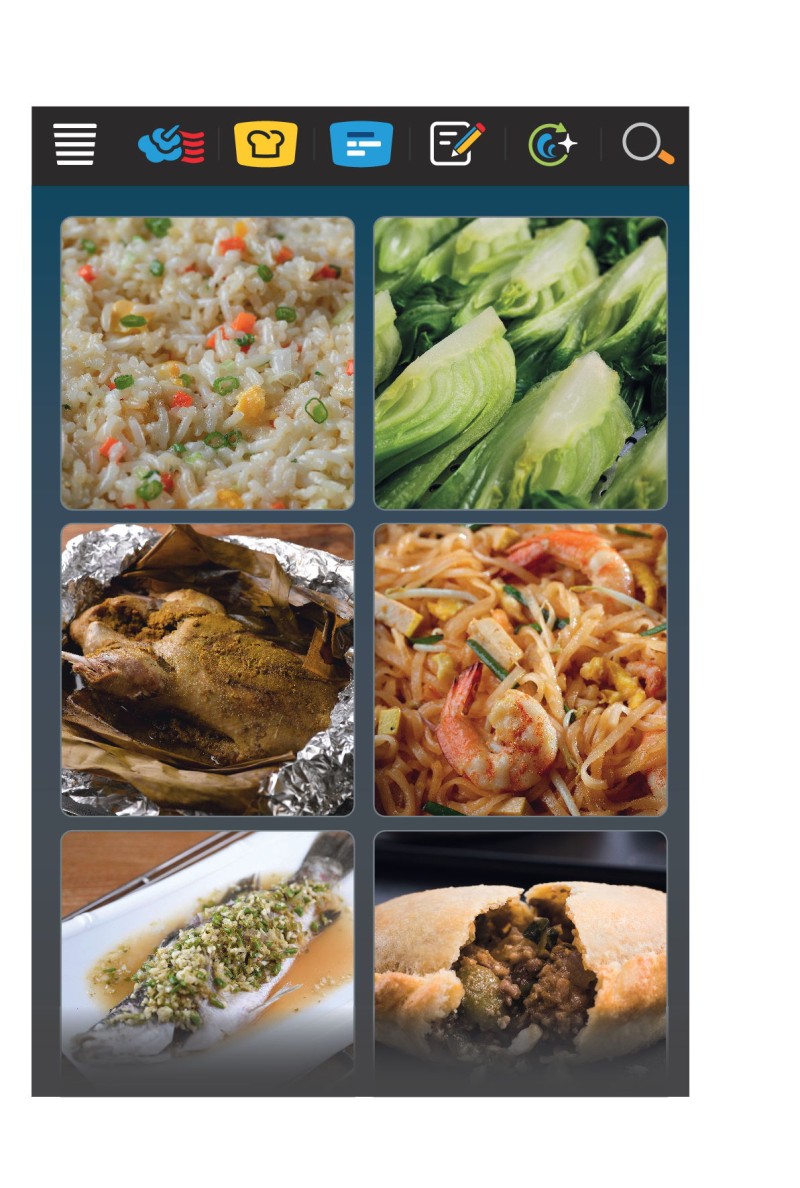
Task: Open search with the magnifier icon
Action: (x=647, y=144)
